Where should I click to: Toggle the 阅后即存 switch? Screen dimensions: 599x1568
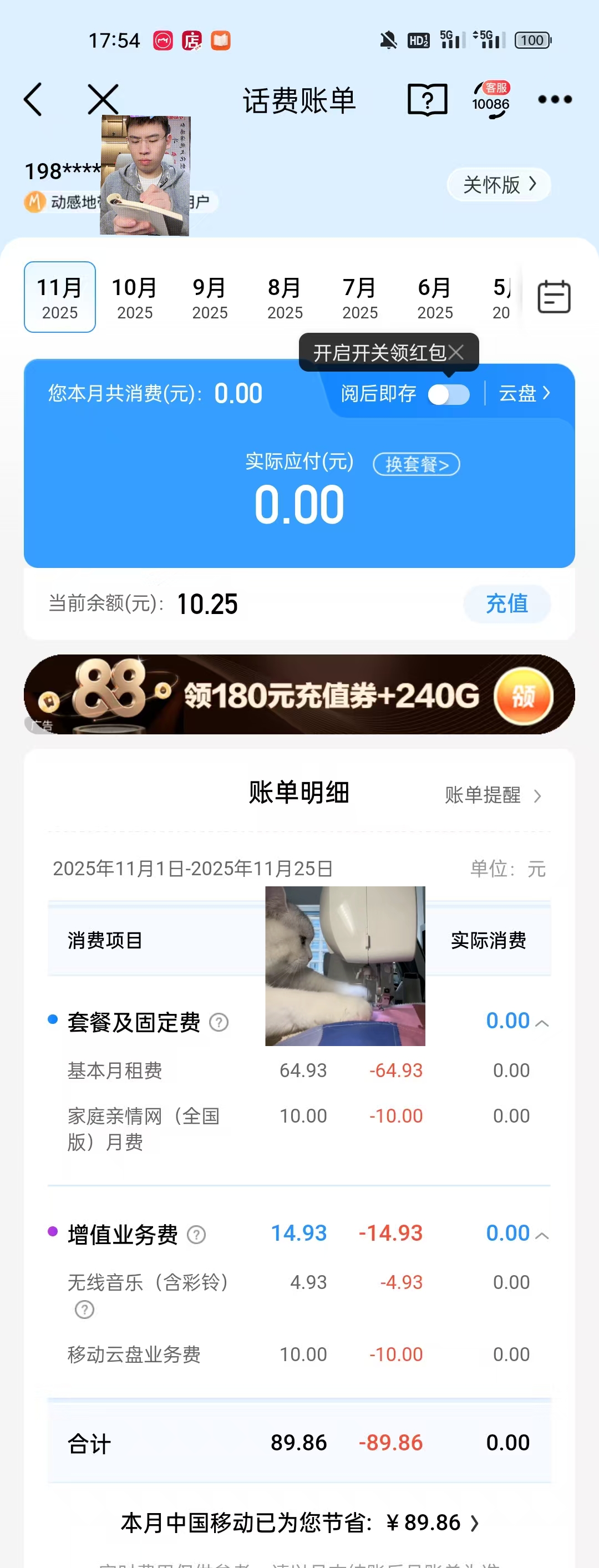[449, 394]
